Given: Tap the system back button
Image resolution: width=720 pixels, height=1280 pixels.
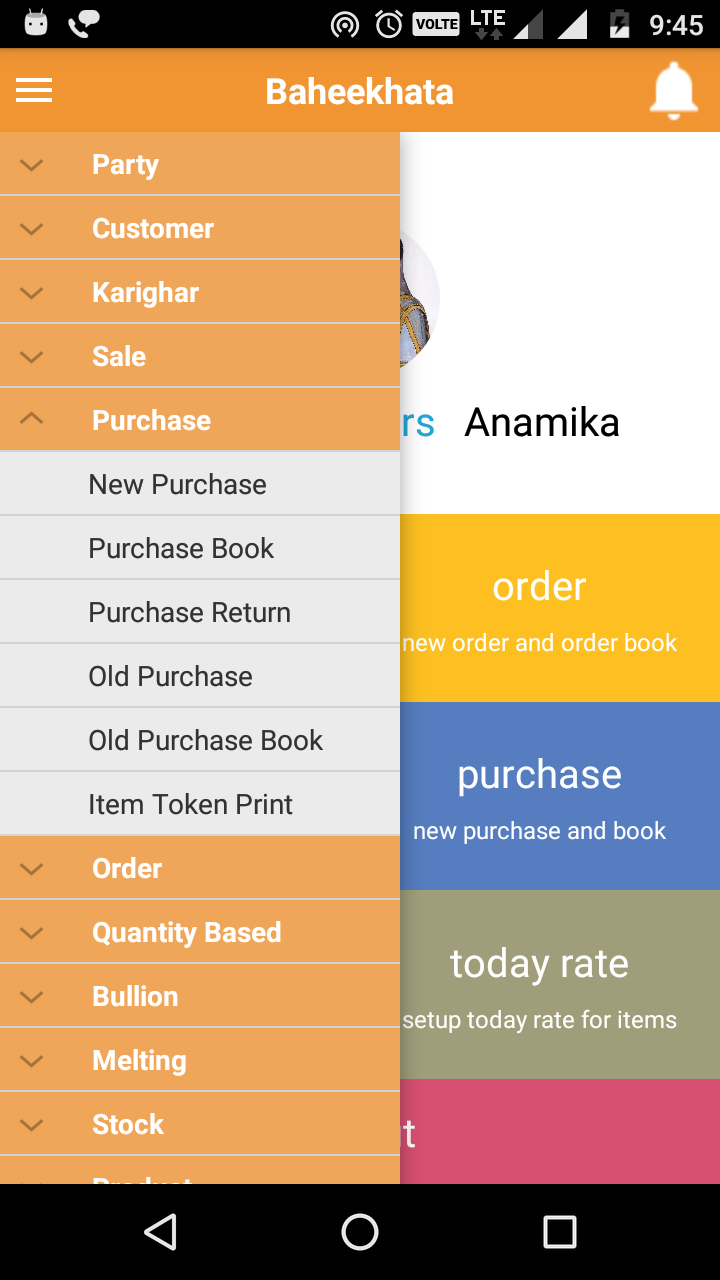Looking at the screenshot, I should click(160, 1232).
